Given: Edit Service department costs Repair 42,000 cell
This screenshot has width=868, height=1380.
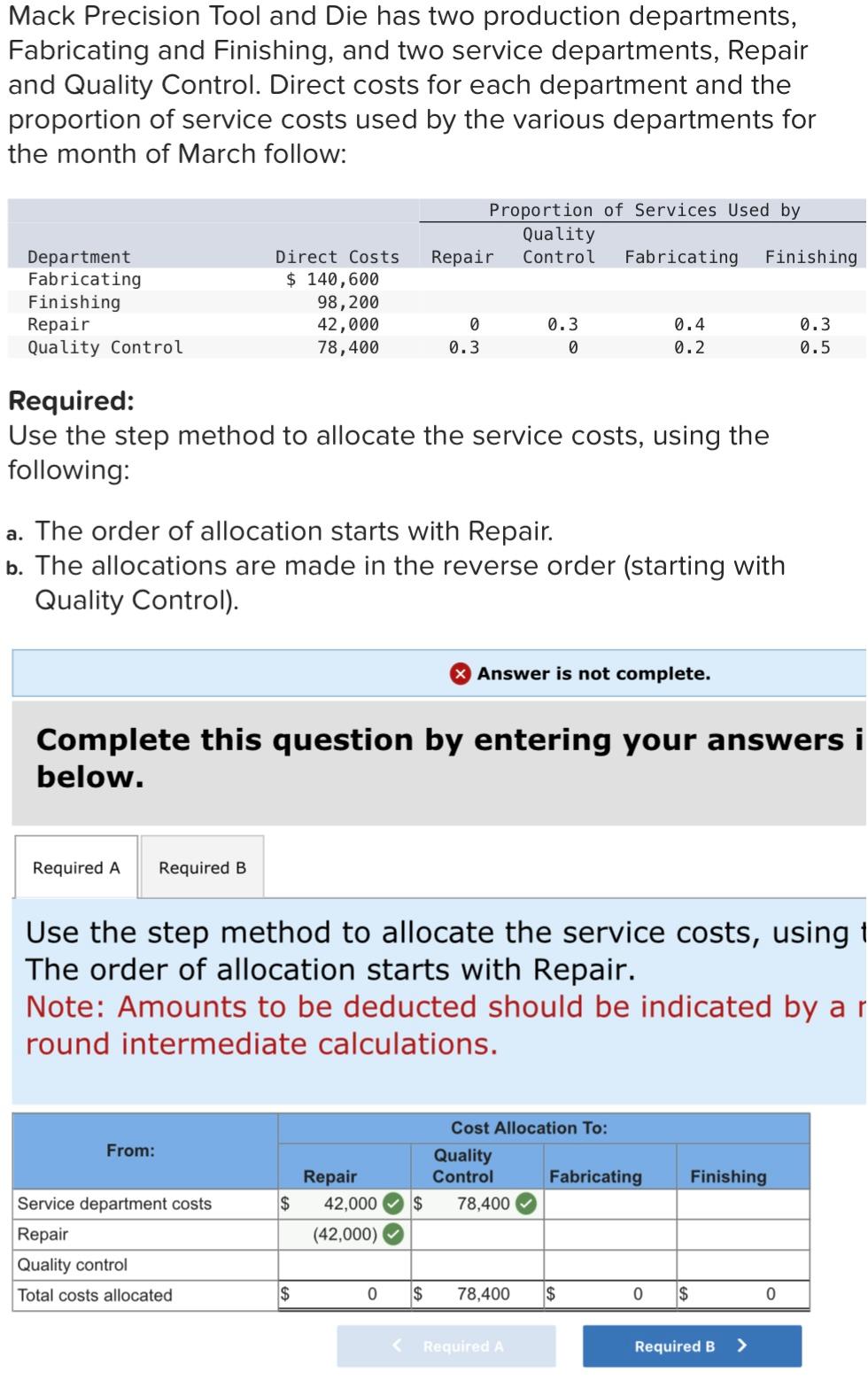Looking at the screenshot, I should (x=350, y=1204).
